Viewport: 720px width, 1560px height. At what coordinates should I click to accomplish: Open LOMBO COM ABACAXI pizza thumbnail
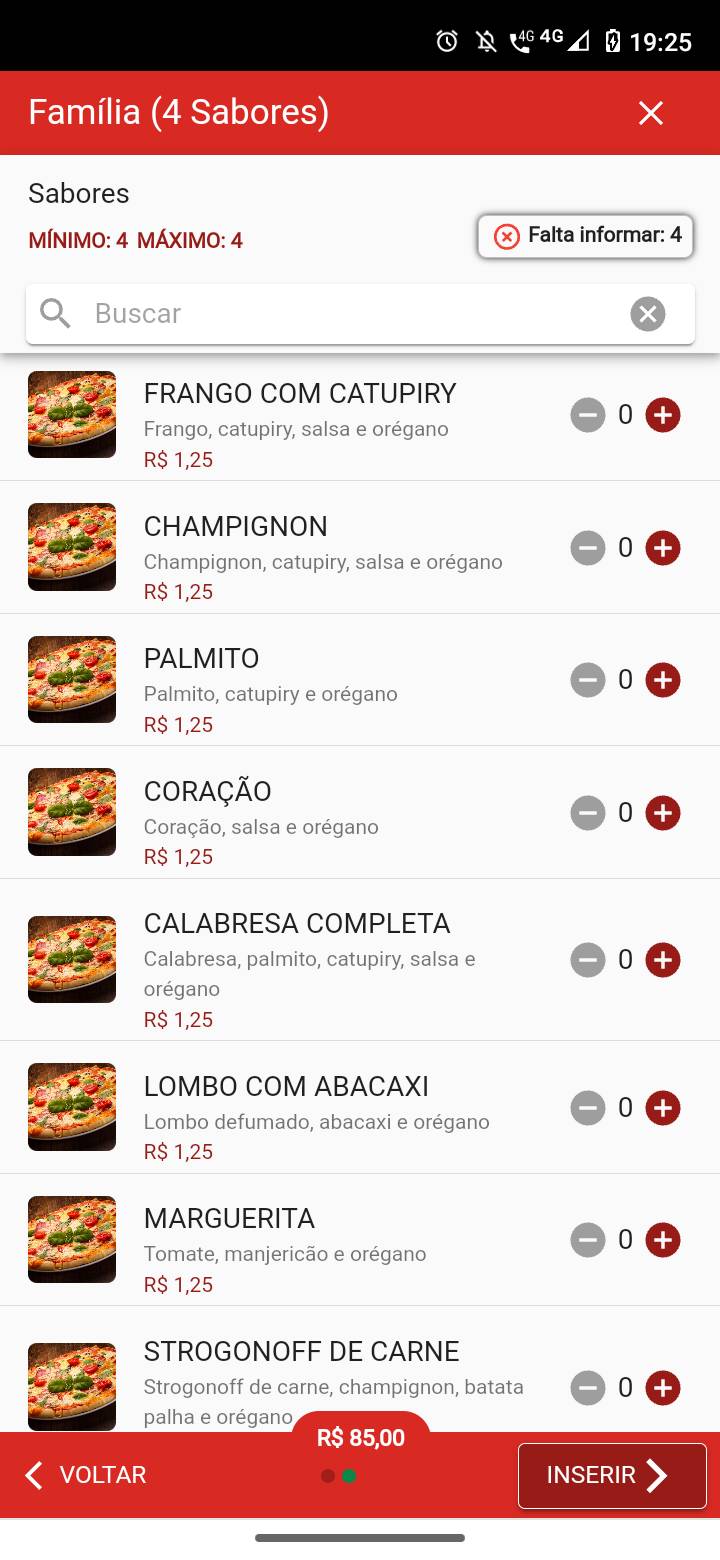[71, 1107]
